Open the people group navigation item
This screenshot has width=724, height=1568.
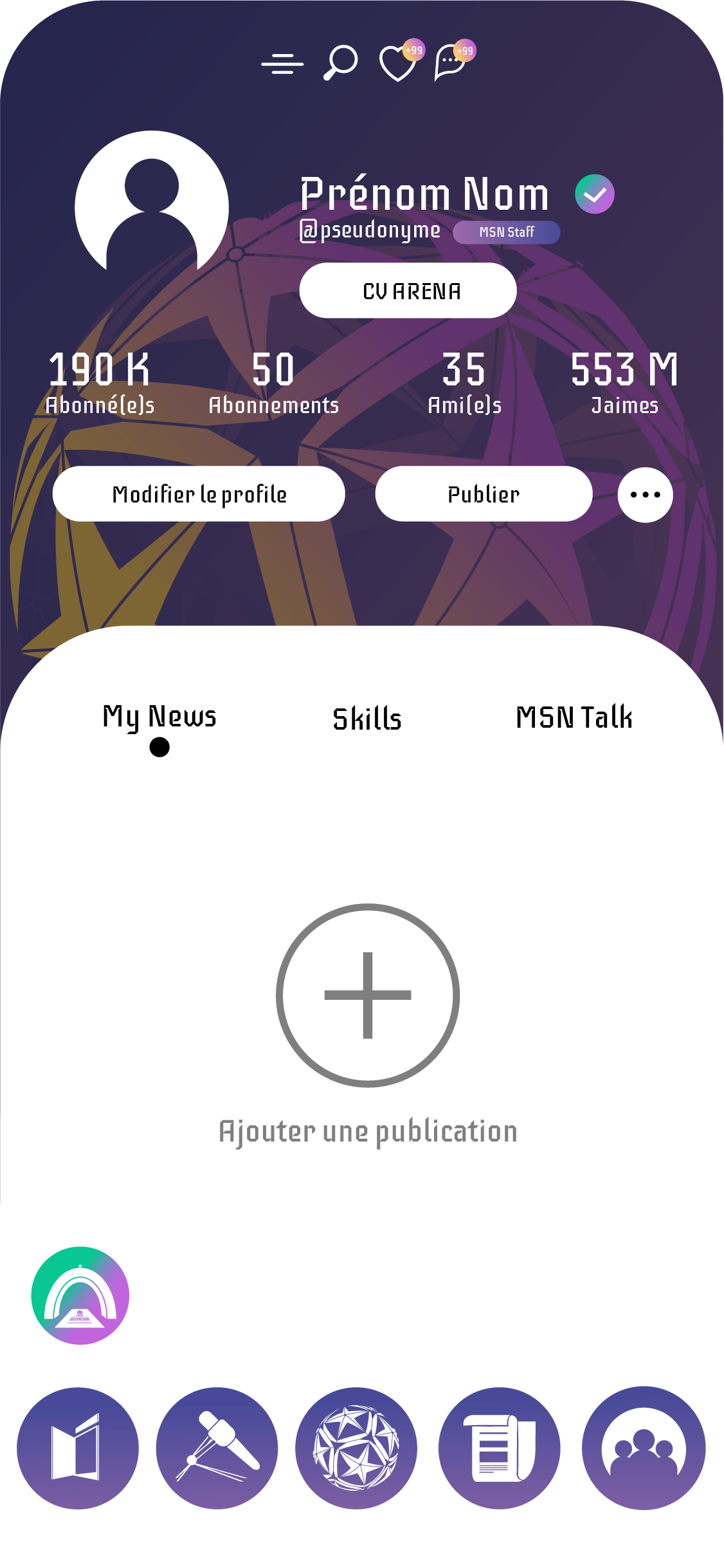[644, 1448]
